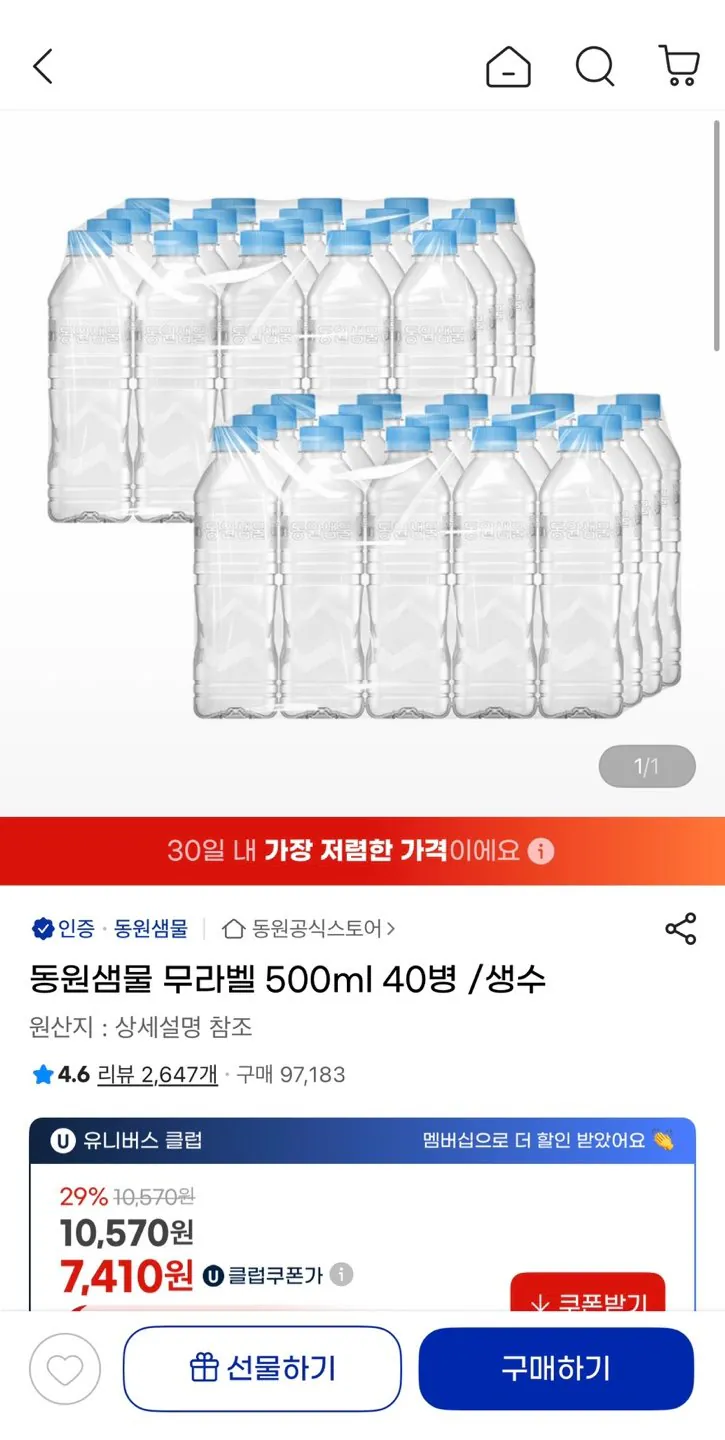The image size is (725, 1440).
Task: Show info on lowest price banner
Action: coord(541,851)
